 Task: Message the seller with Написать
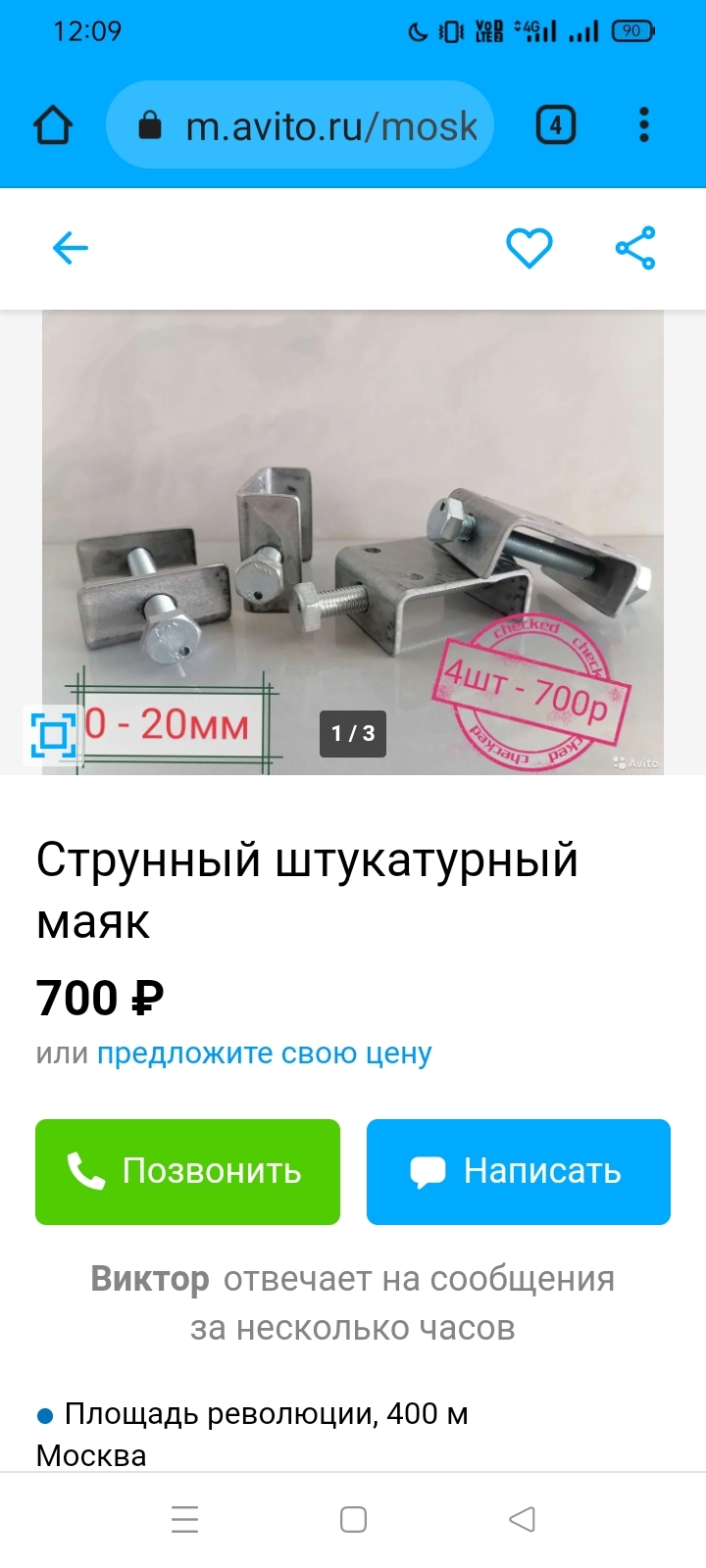(518, 1171)
